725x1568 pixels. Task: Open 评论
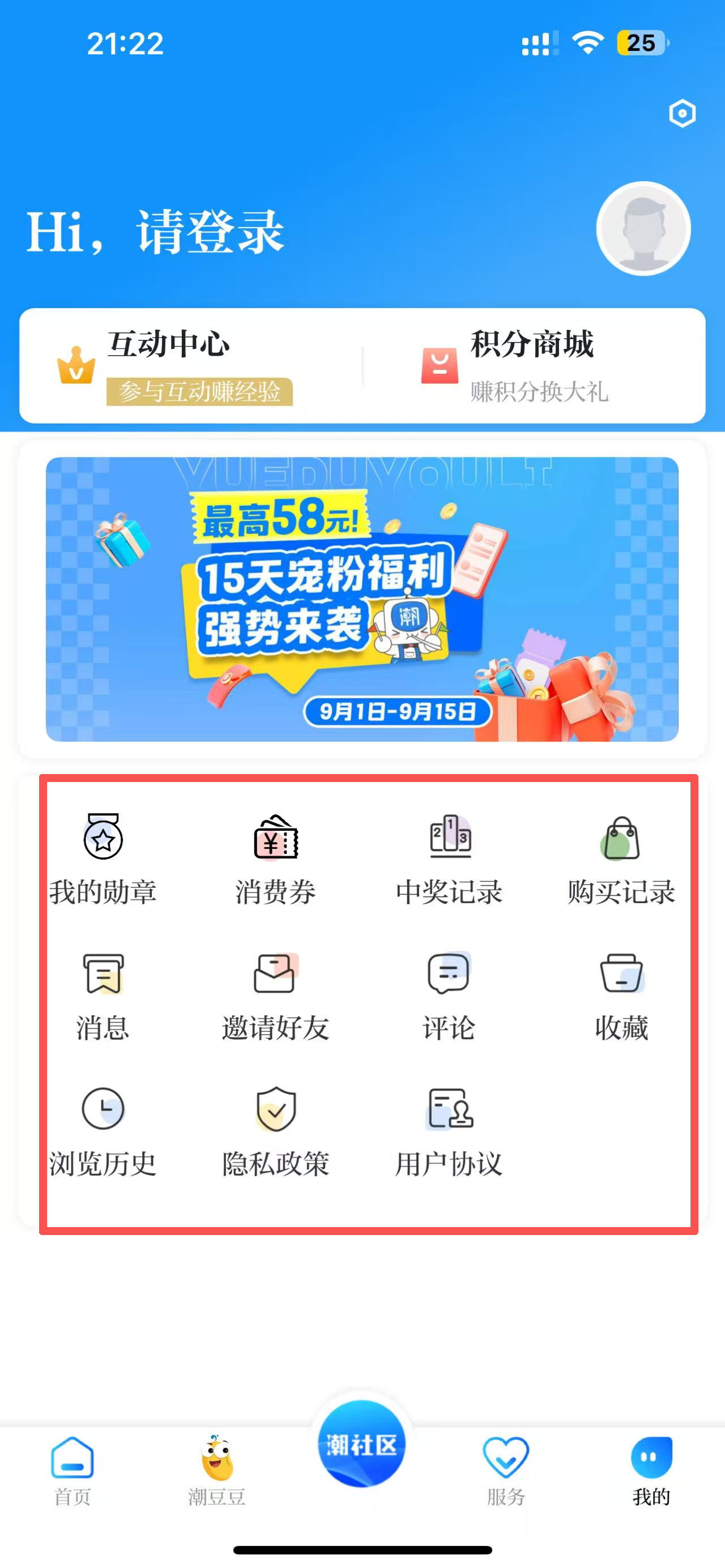(x=449, y=995)
